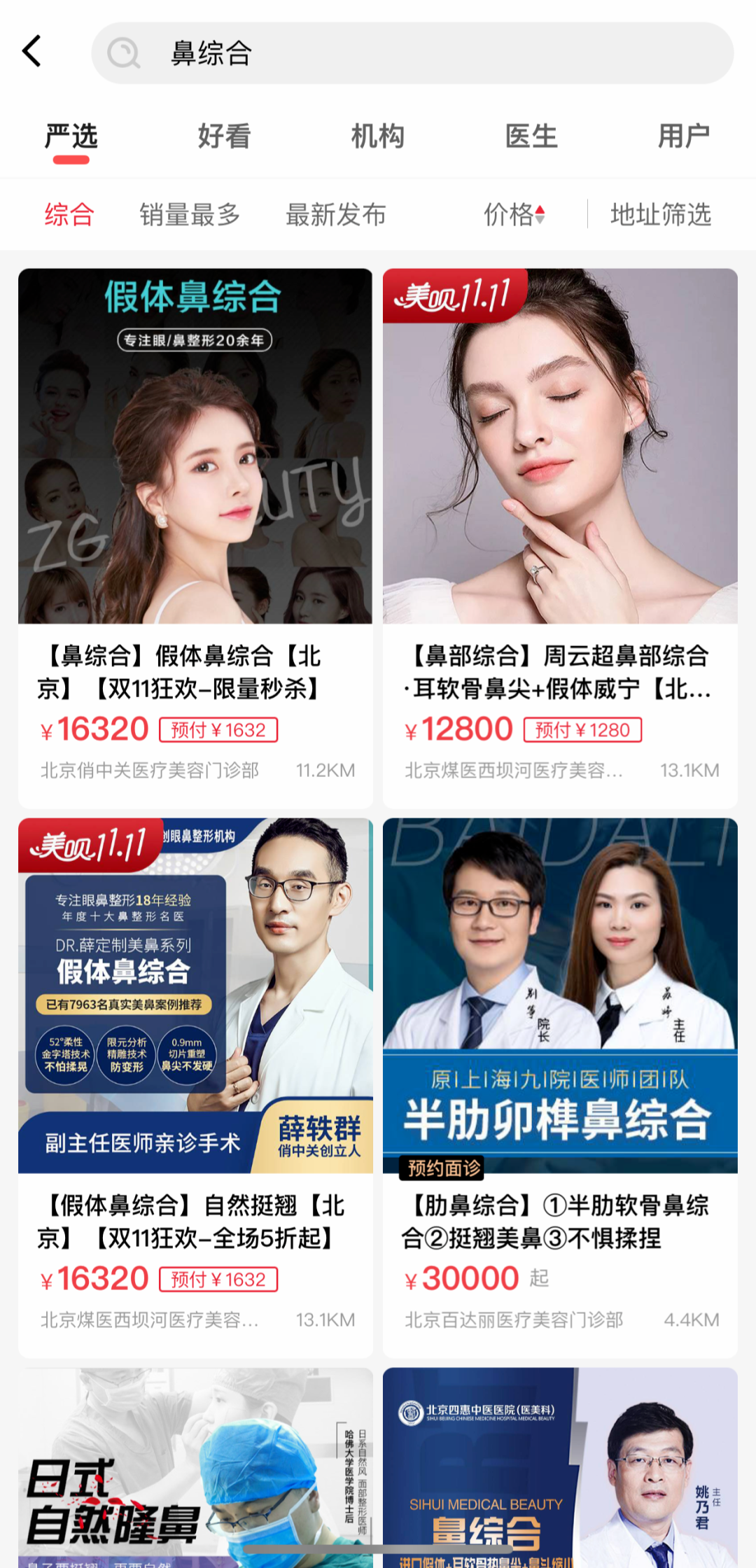The height and width of the screenshot is (1568, 756).
Task: Sort results by 综合
Action: pyautogui.click(x=69, y=215)
